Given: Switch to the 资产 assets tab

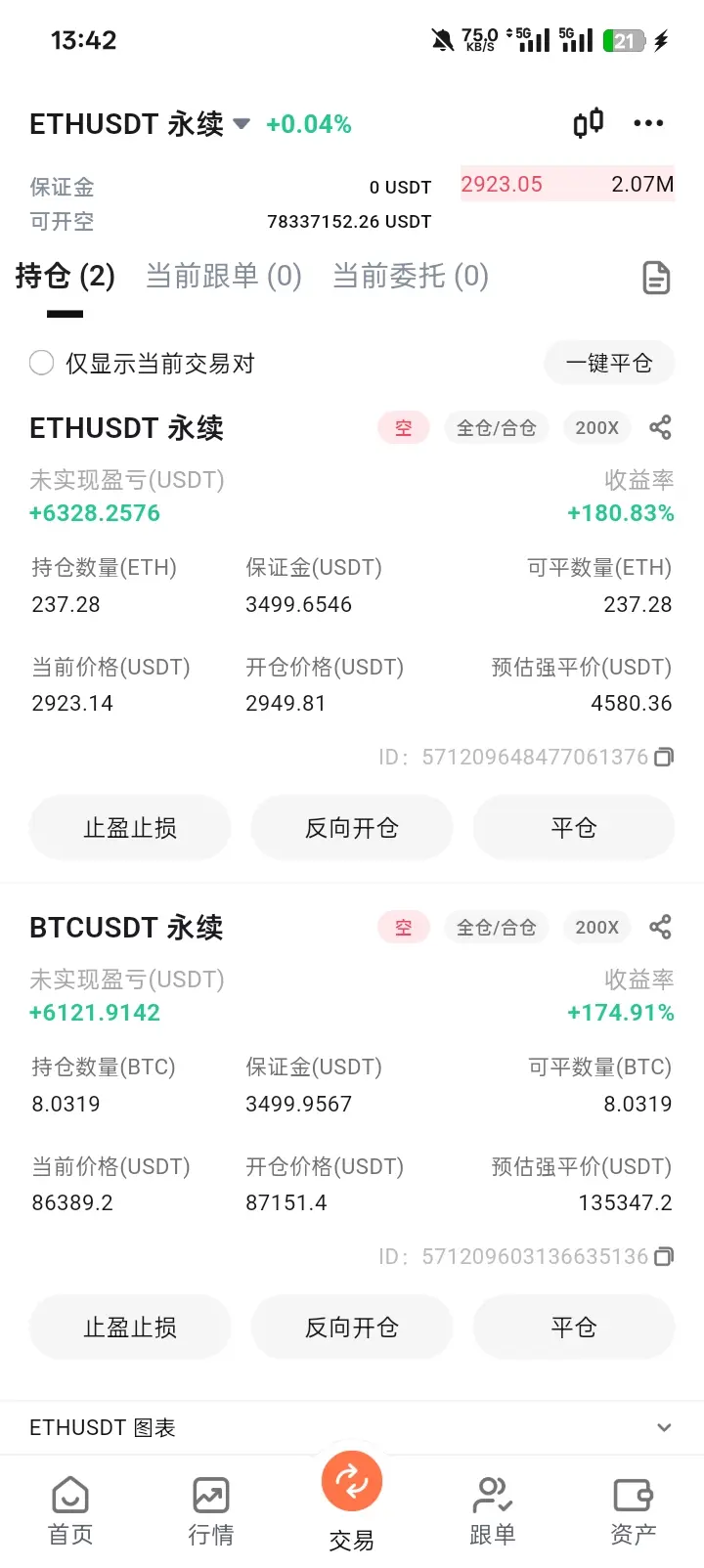Looking at the screenshot, I should (633, 1511).
